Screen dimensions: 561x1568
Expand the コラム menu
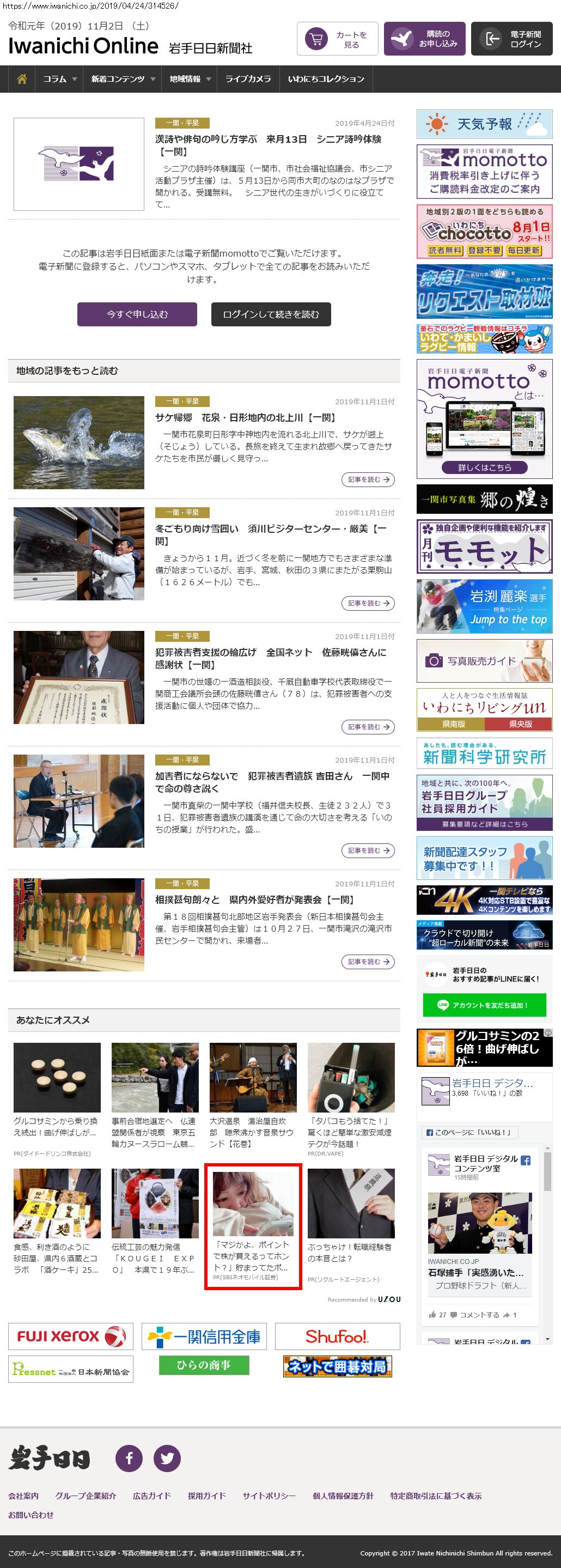tap(59, 79)
